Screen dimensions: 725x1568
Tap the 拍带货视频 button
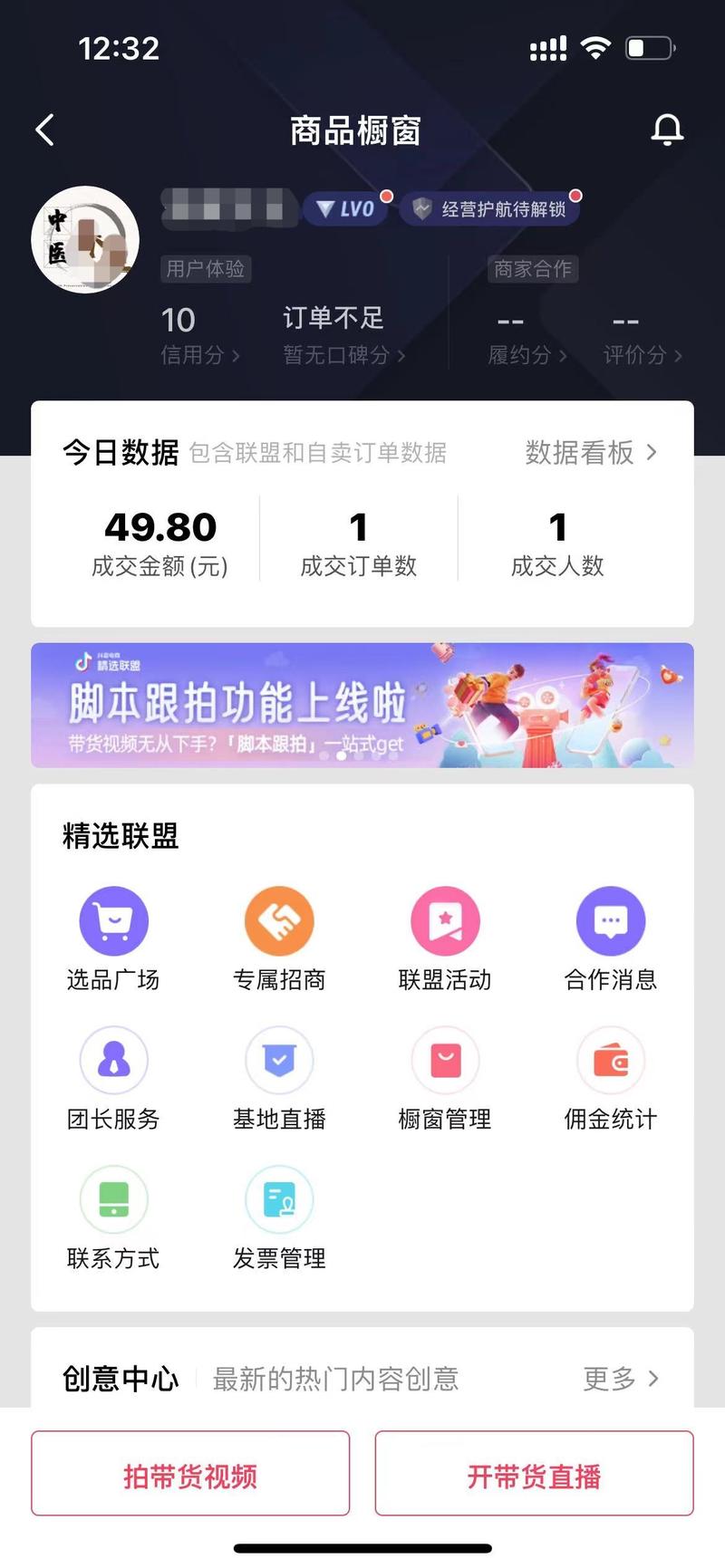[189, 1474]
